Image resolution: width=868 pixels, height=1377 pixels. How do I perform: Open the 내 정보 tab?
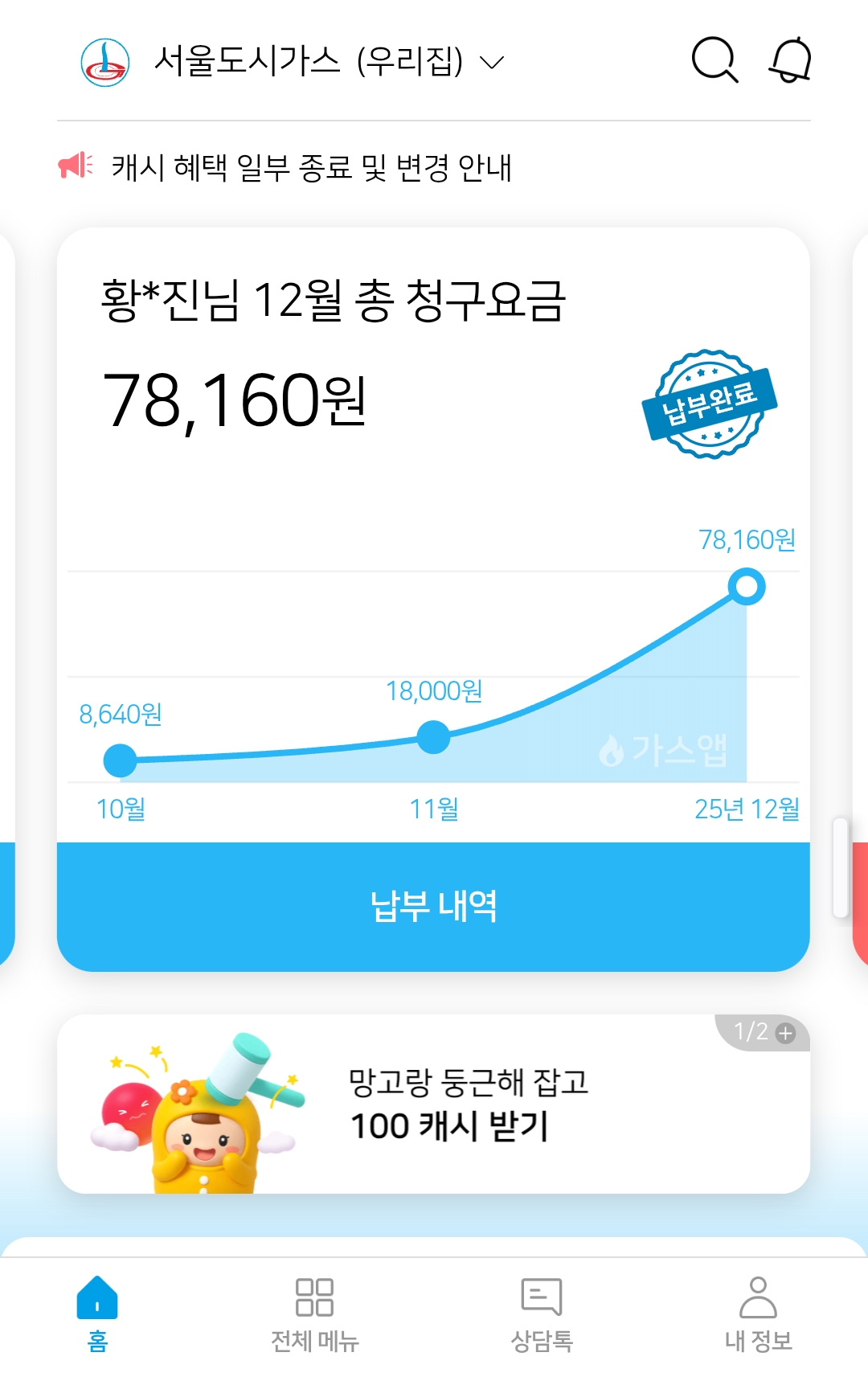[758, 1313]
